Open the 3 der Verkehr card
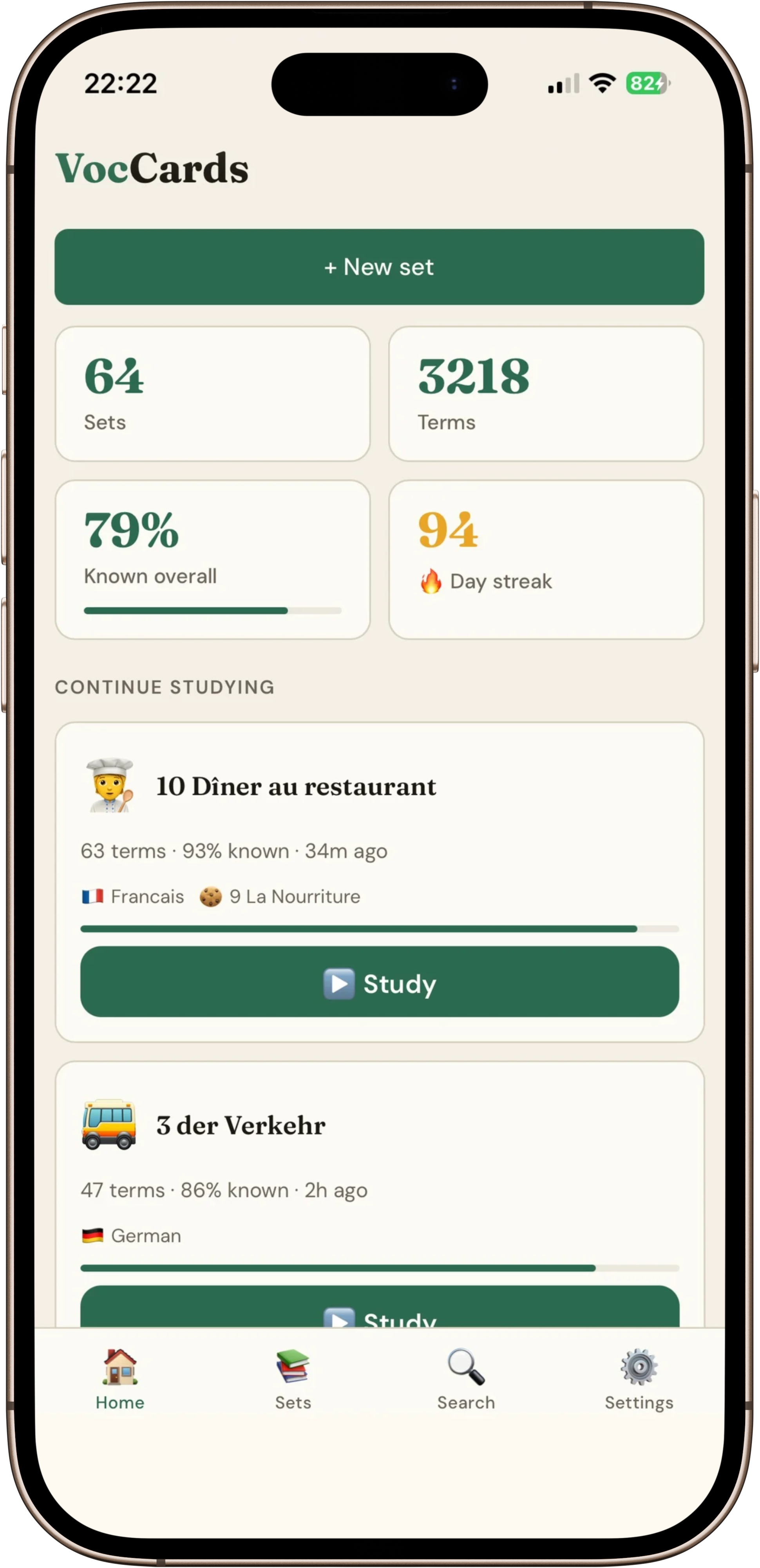This screenshot has width=760, height=1568. click(x=241, y=1125)
